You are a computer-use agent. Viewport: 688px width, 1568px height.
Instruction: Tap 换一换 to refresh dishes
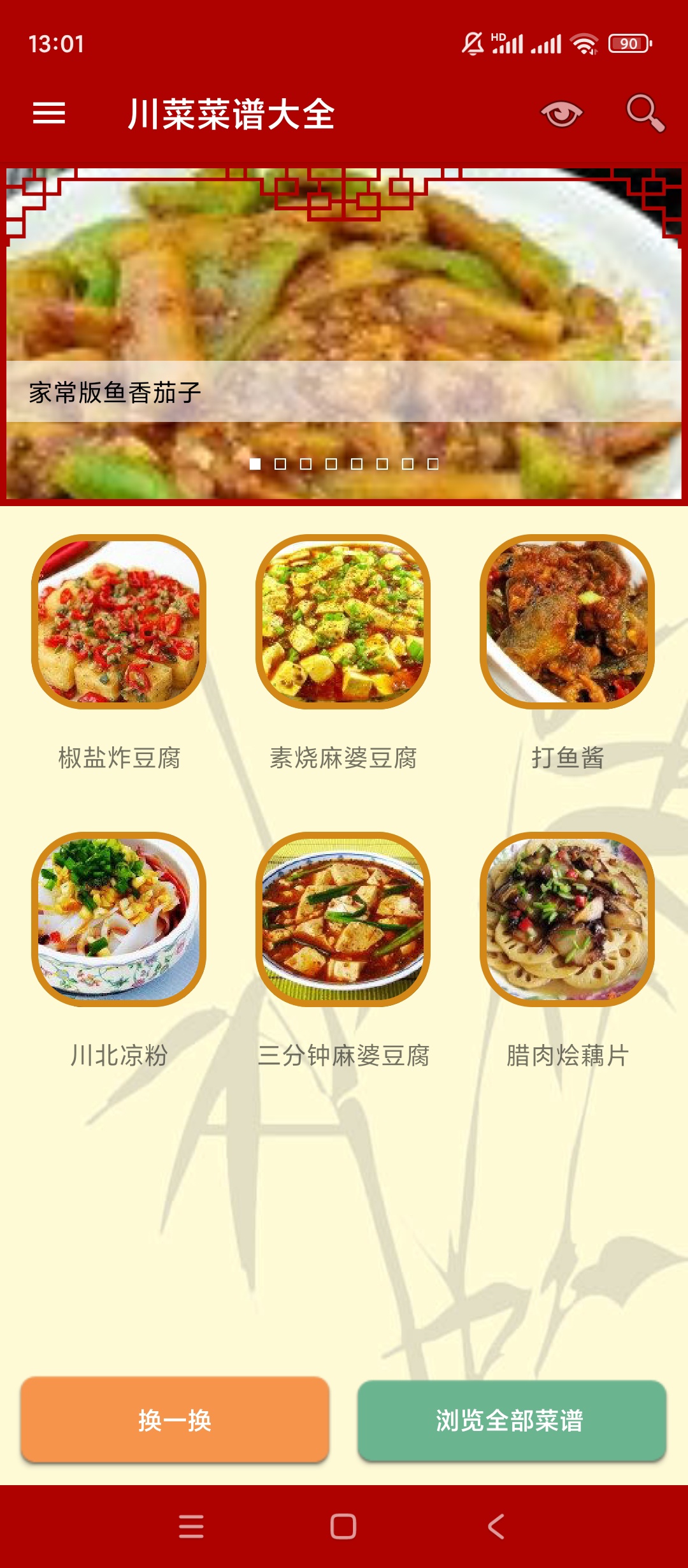175,1420
